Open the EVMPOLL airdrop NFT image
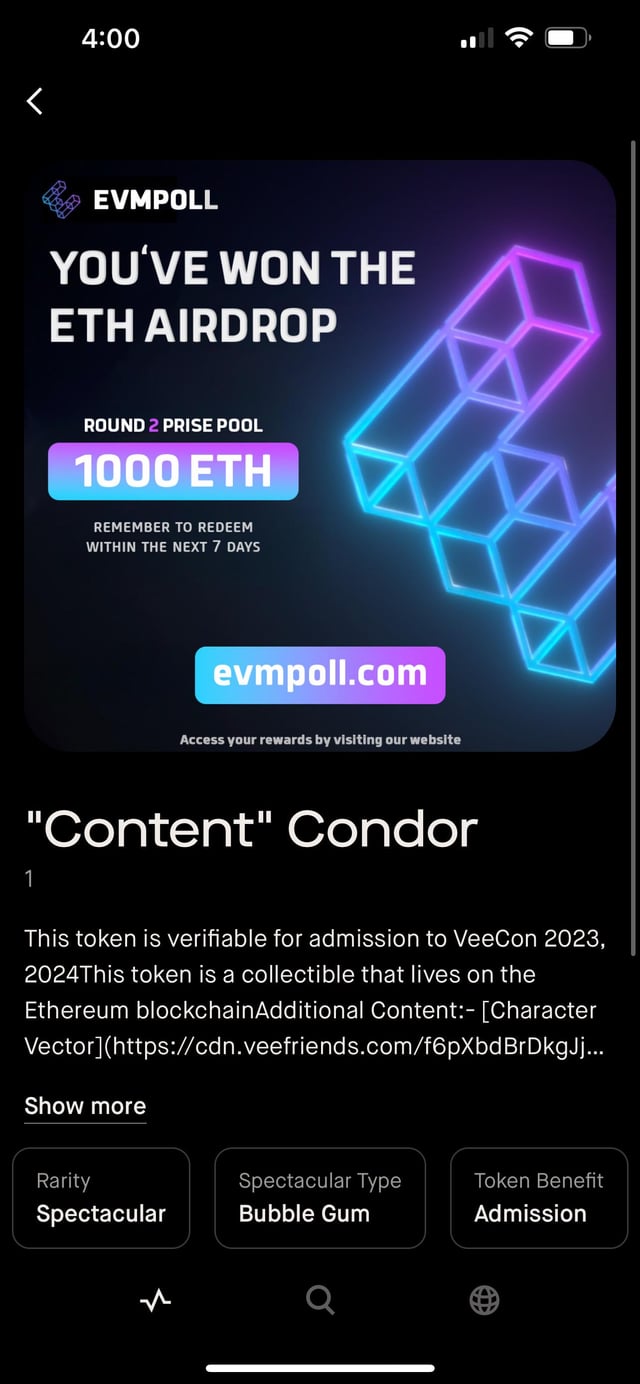 (320, 455)
